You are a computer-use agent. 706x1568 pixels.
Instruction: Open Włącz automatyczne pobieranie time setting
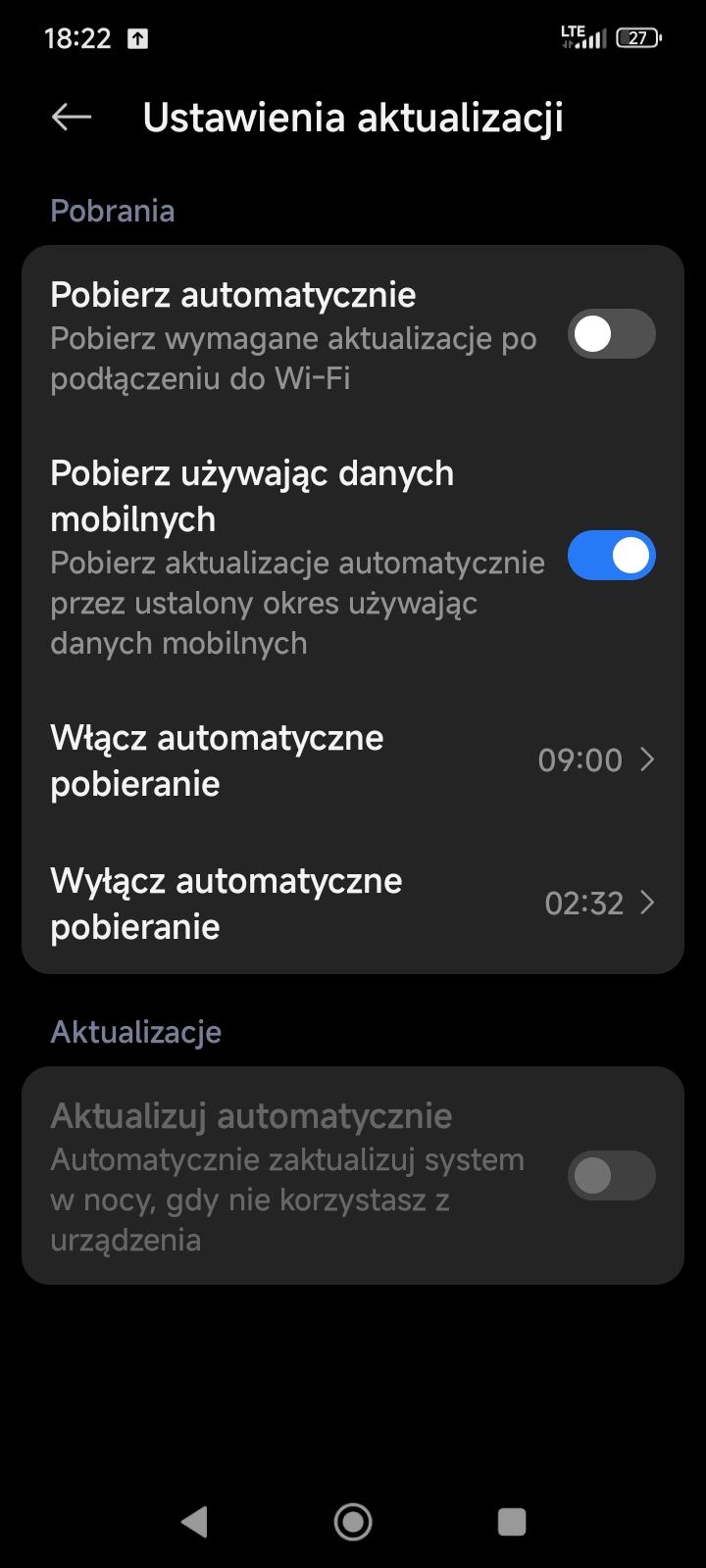pos(353,760)
